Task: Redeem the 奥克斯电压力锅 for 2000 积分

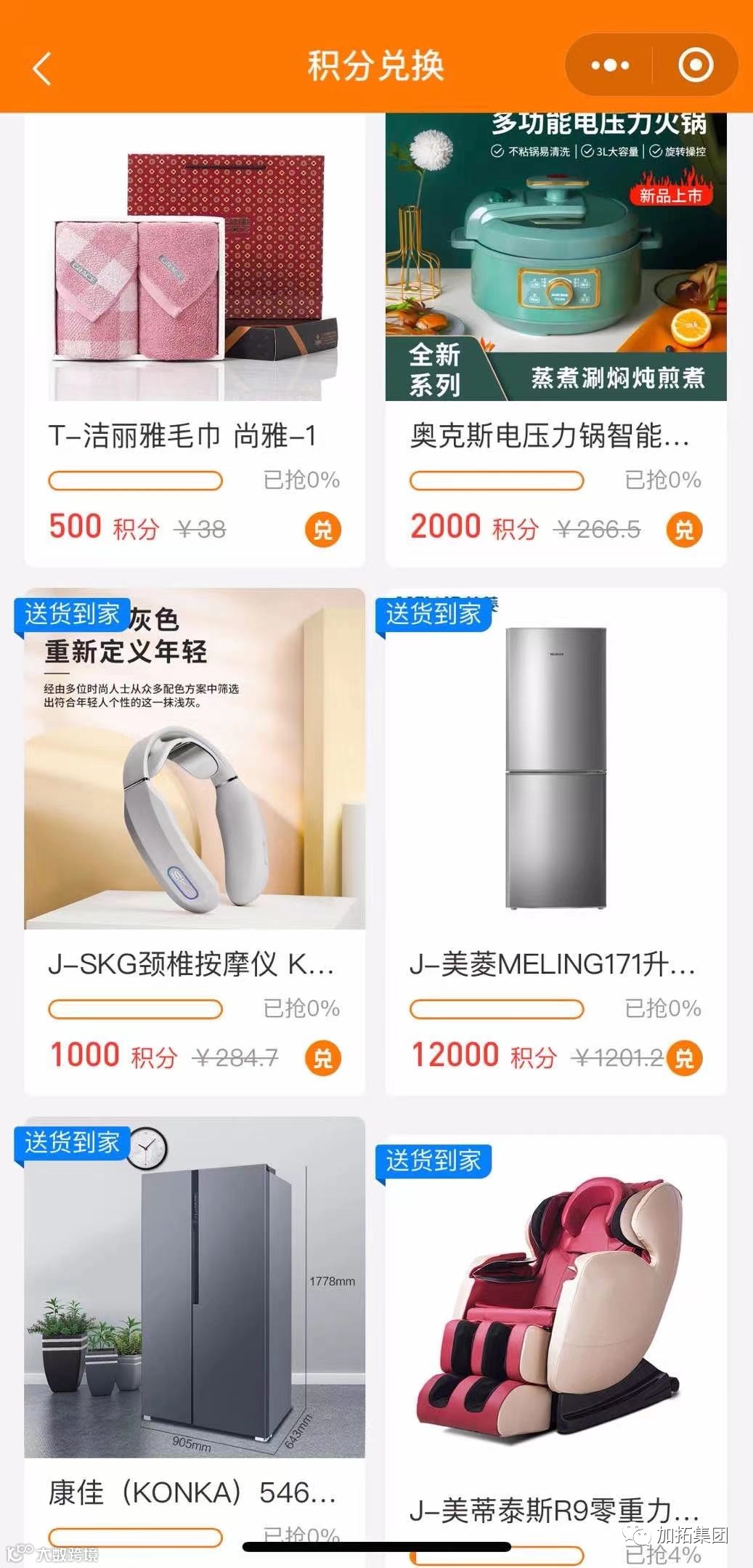Action: pyautogui.click(x=684, y=530)
